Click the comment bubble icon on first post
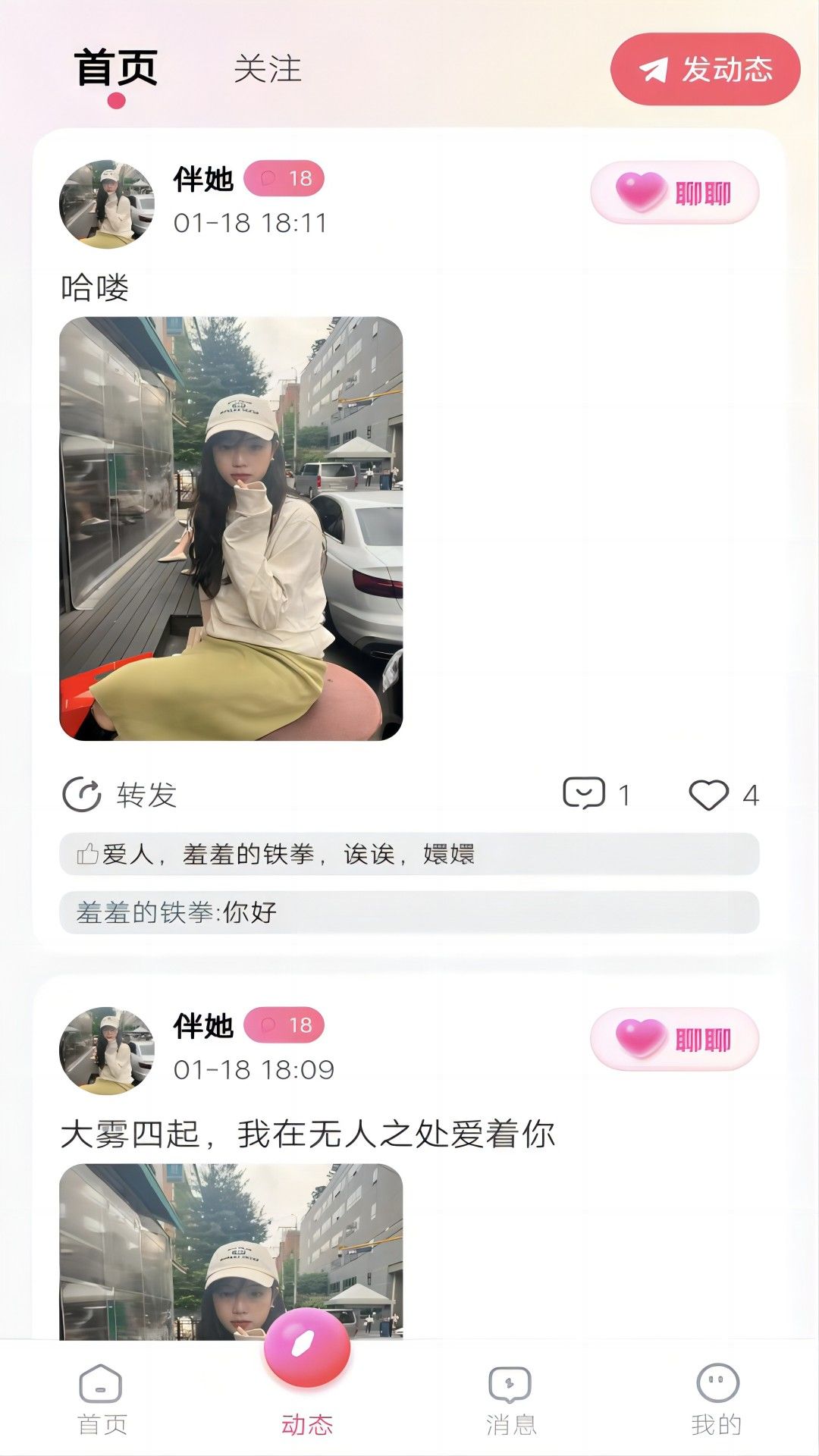 point(584,791)
